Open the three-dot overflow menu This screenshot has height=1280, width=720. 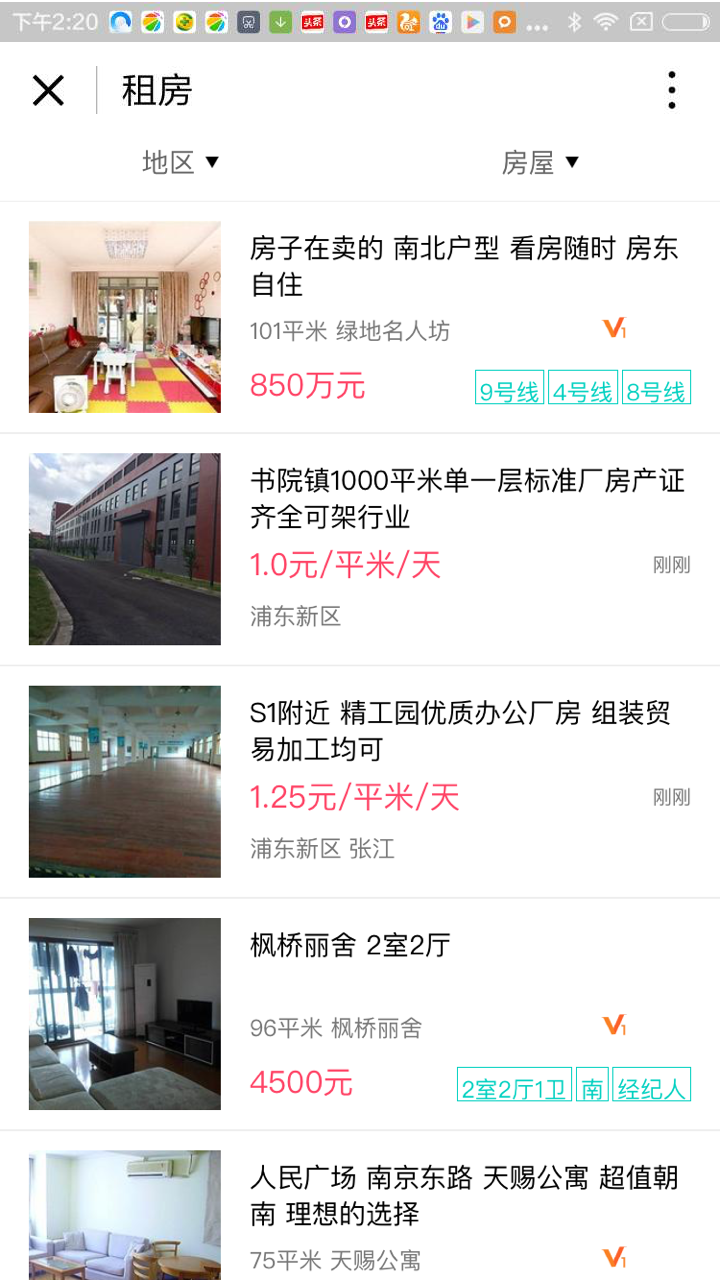tap(671, 91)
